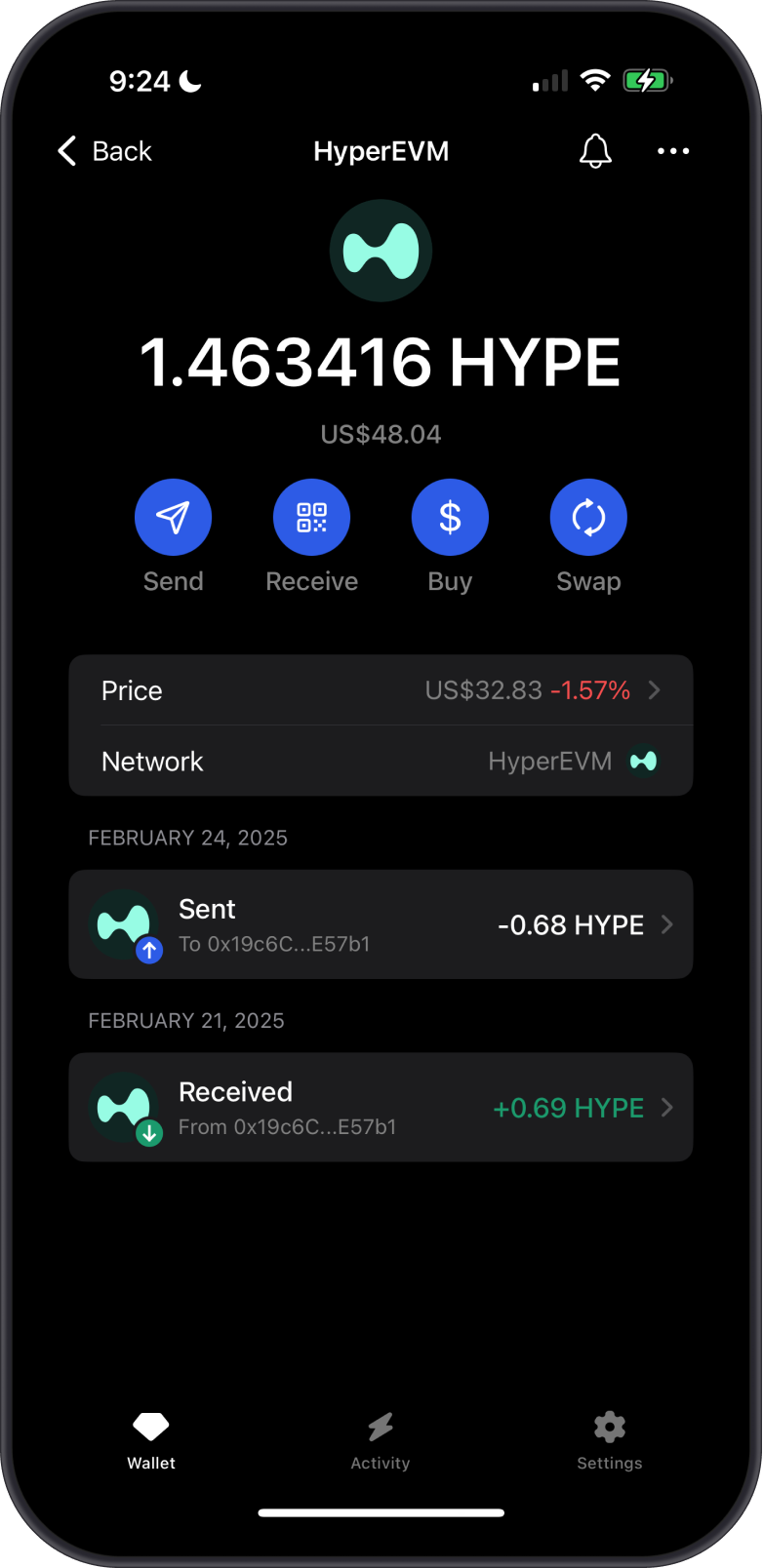Screen dimensions: 763x1568
Task: Open notifications via the bell icon
Action: [595, 151]
